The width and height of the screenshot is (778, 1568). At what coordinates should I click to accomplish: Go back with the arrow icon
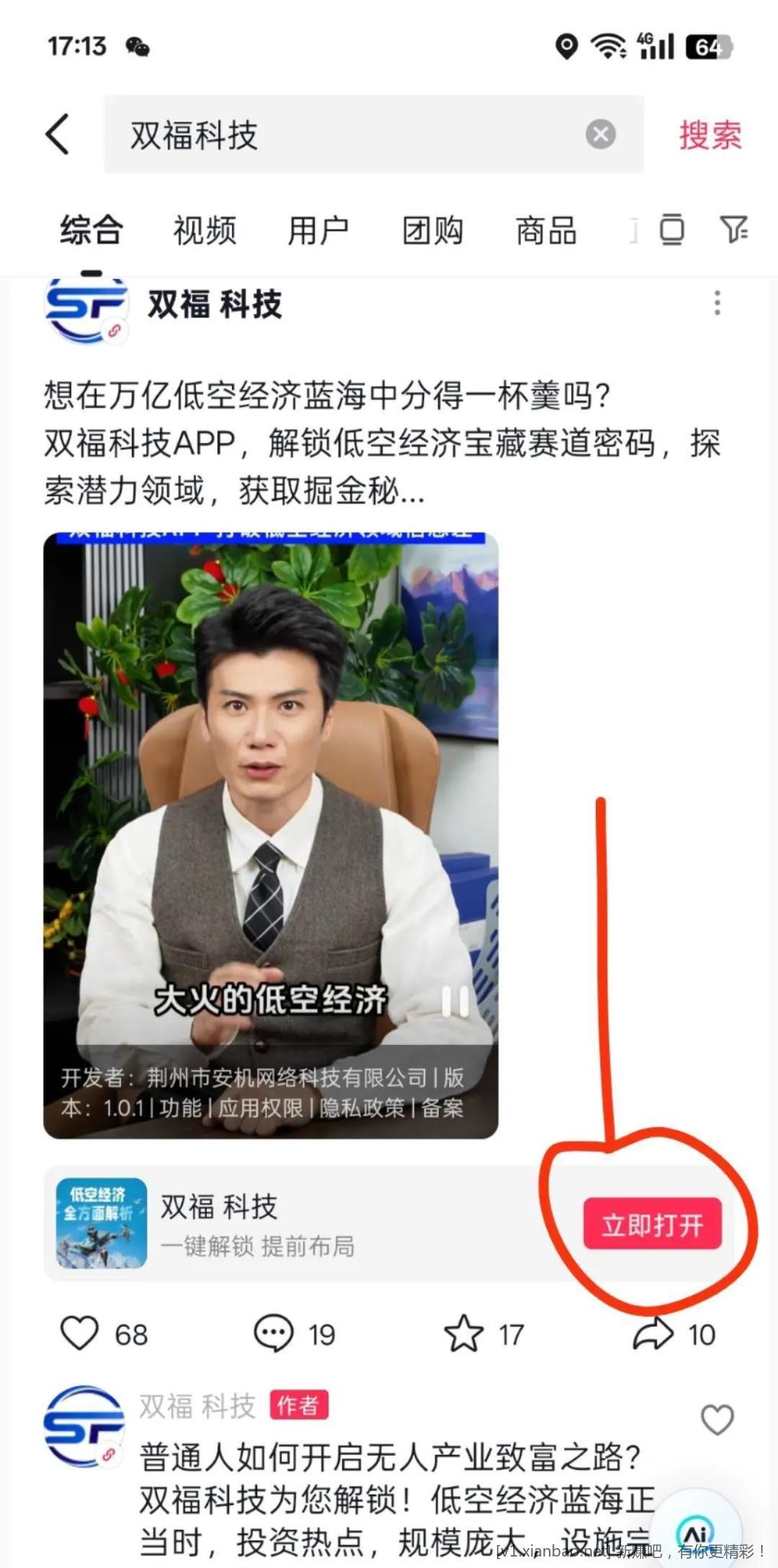[x=58, y=135]
